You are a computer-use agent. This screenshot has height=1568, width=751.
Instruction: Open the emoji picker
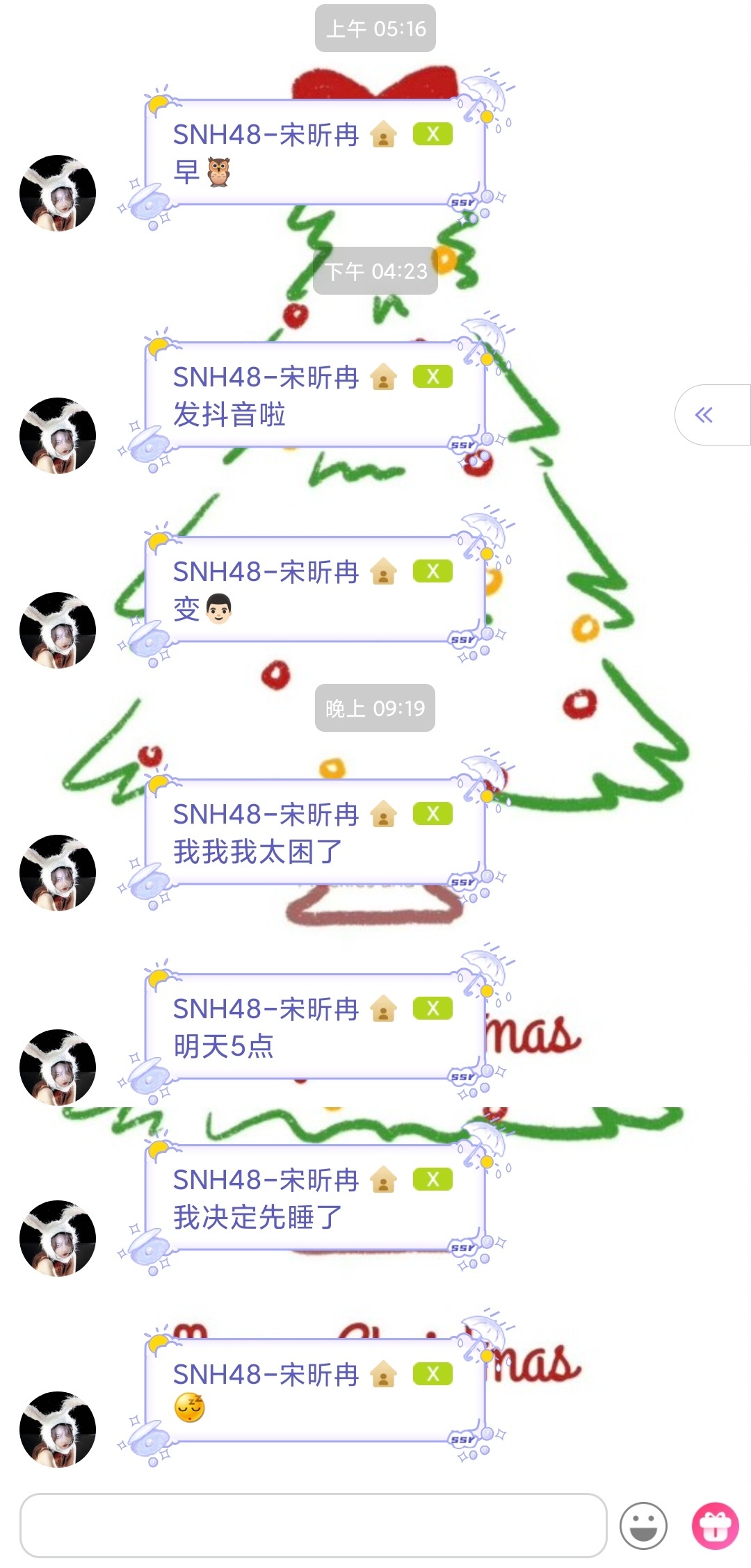[643, 1526]
